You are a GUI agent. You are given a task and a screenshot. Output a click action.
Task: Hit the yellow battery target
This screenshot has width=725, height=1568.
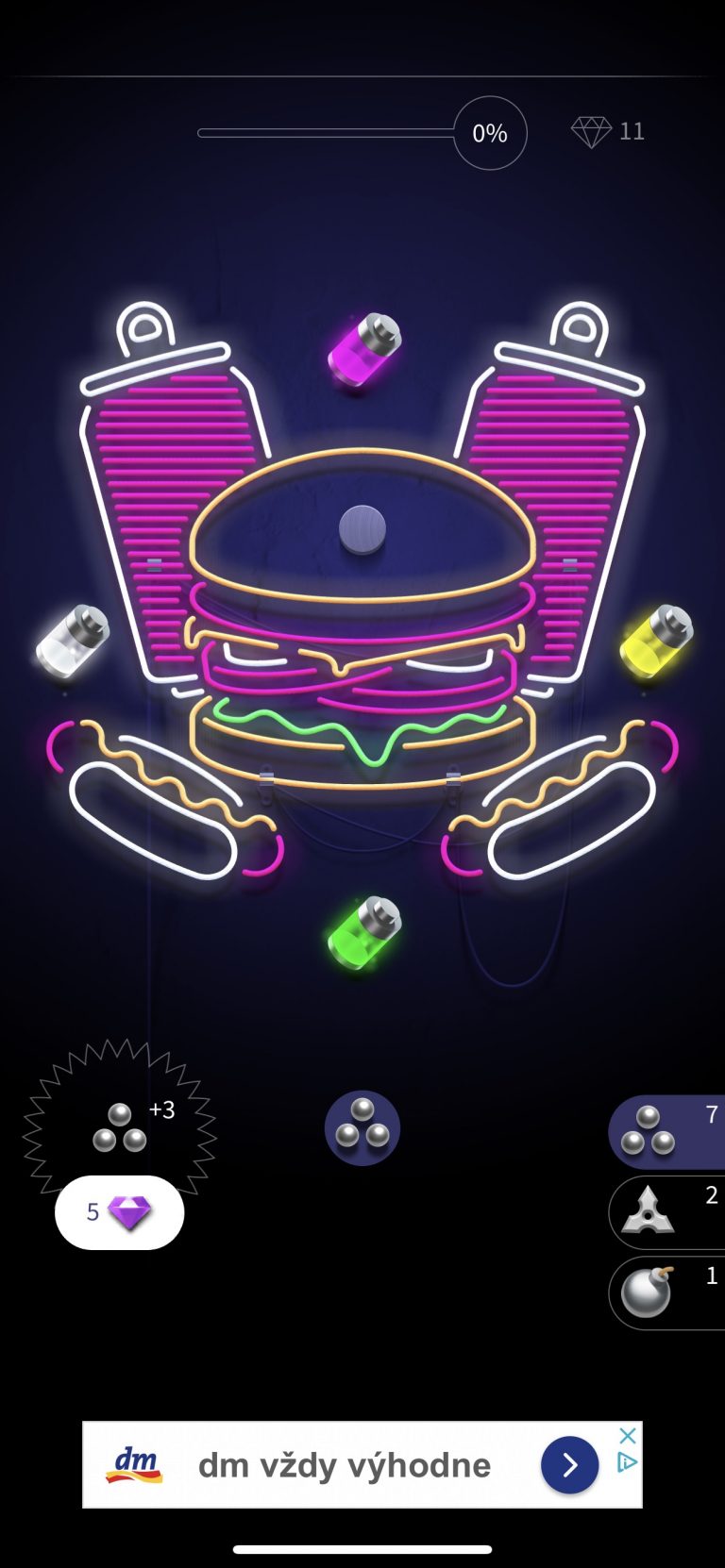(656, 642)
